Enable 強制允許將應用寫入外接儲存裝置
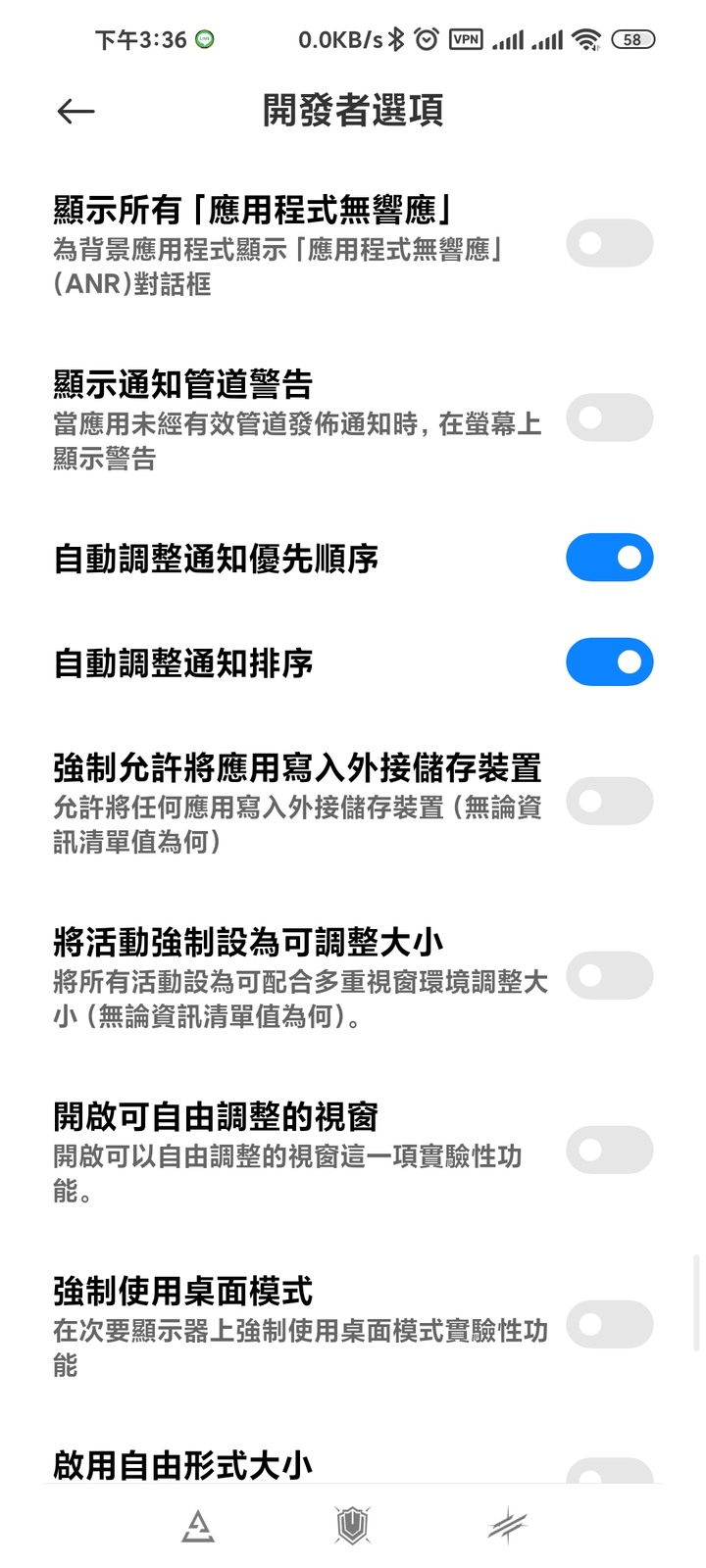The height and width of the screenshot is (1568, 706). click(x=609, y=802)
